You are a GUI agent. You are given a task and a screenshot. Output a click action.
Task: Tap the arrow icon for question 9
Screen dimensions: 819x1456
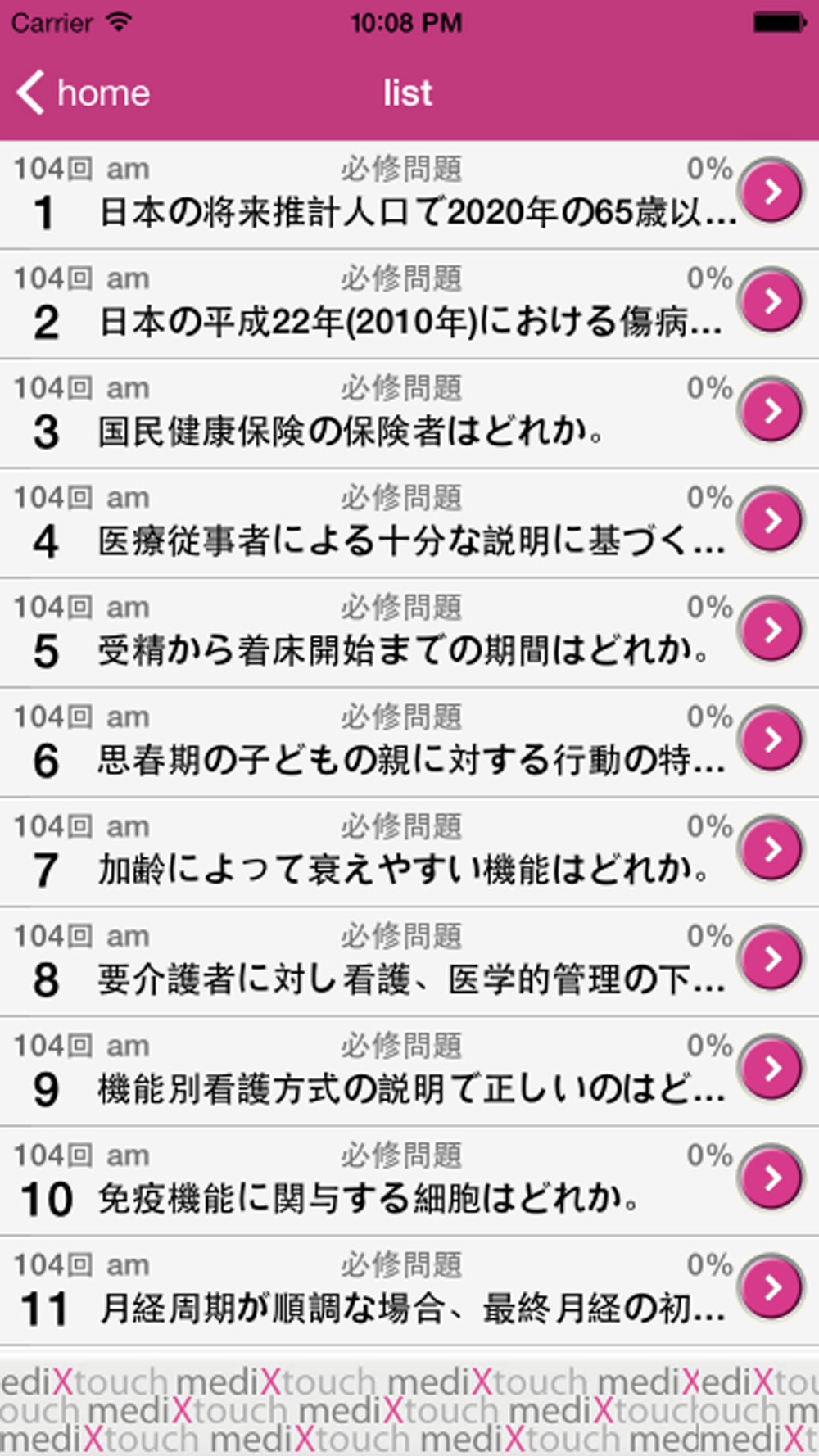[x=770, y=1069]
